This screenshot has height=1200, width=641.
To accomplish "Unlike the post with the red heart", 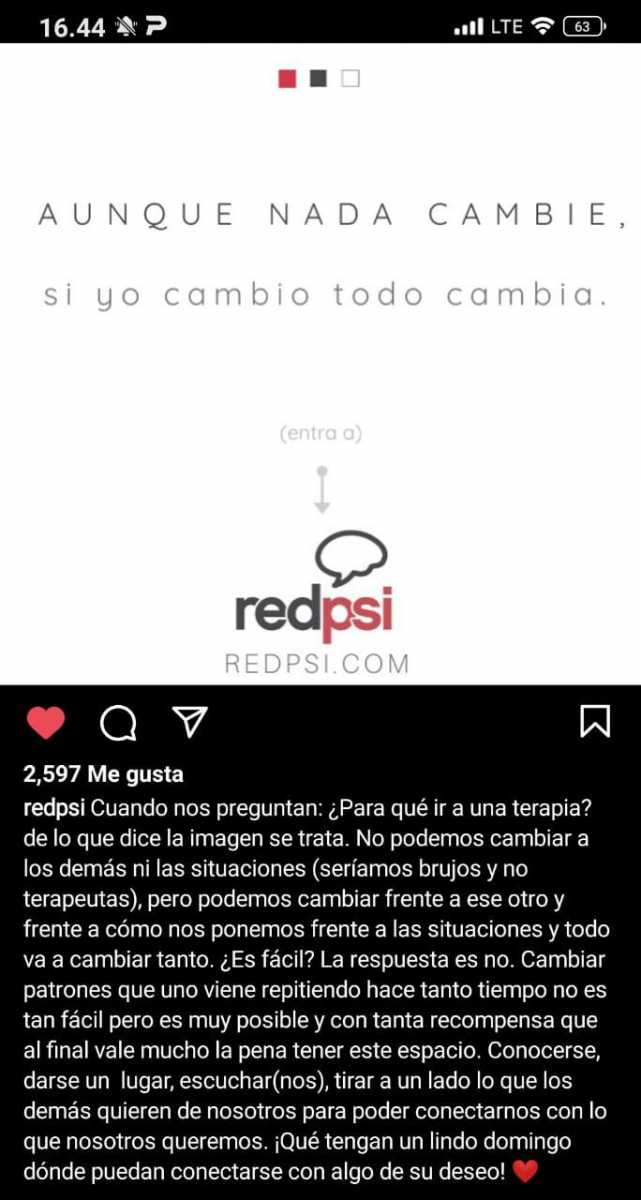I will pyautogui.click(x=45, y=722).
